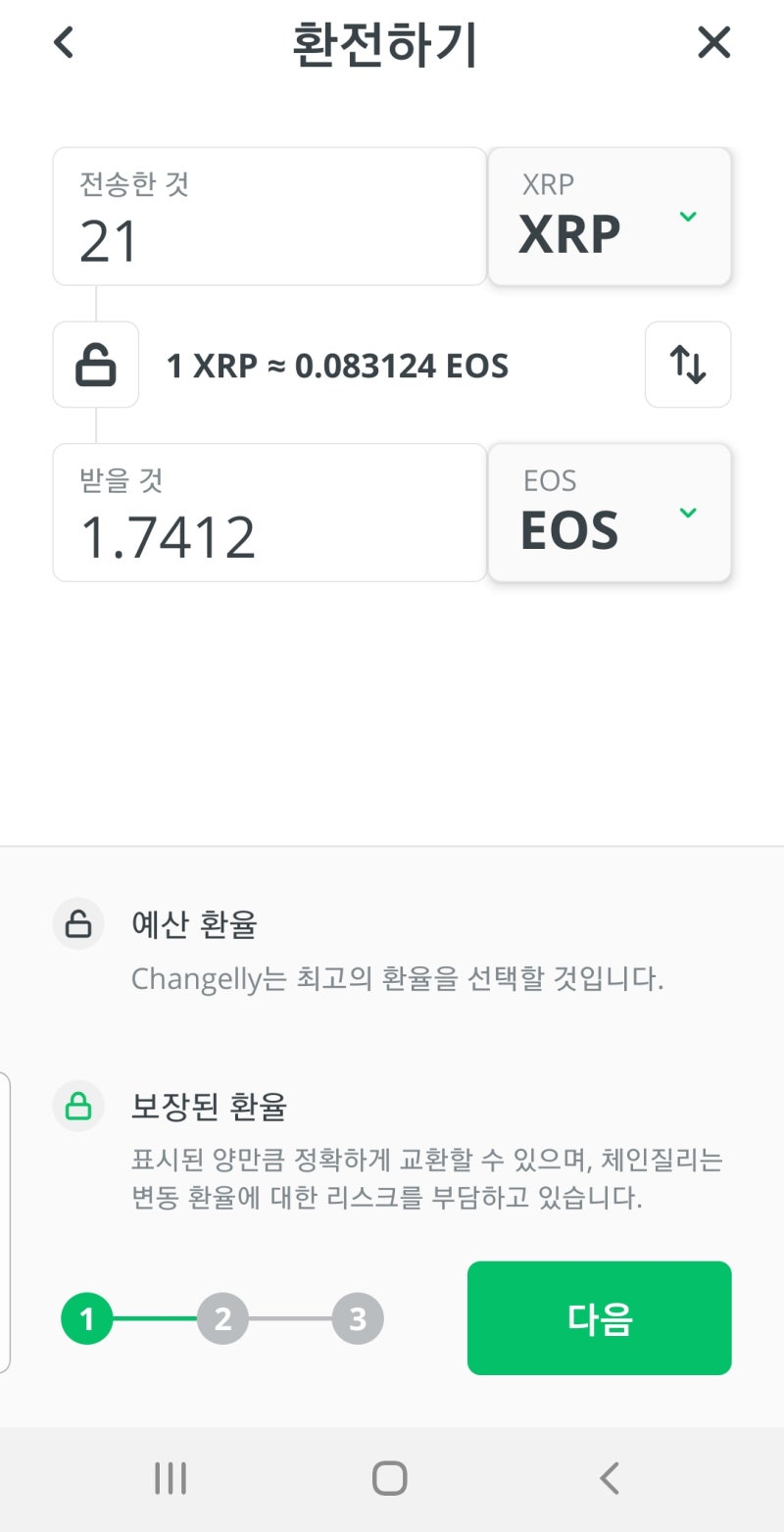Click the green padlock next to 보장된 환율

(x=78, y=1106)
